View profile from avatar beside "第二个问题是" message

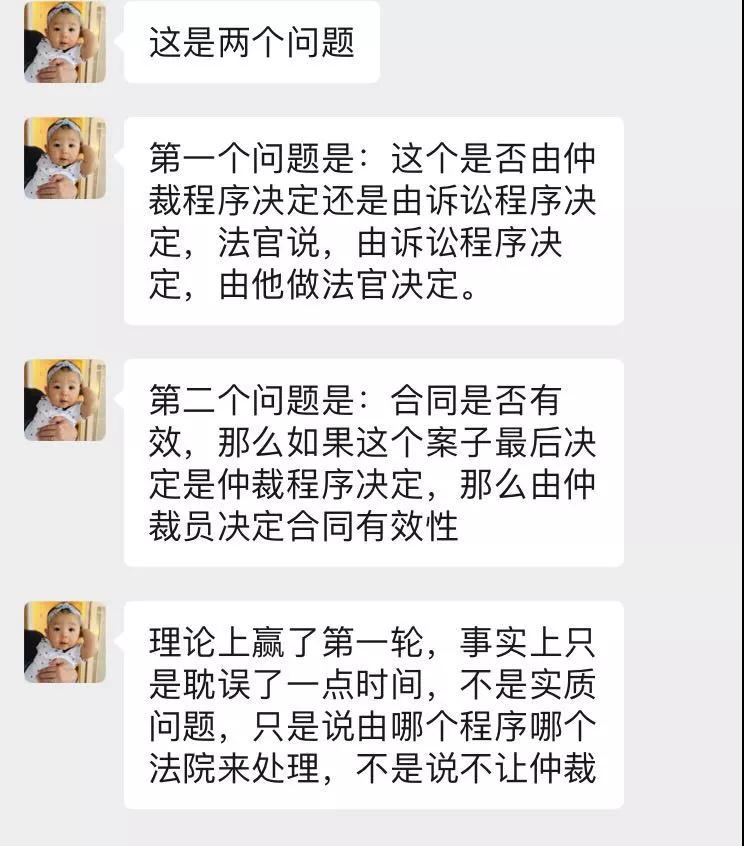pyautogui.click(x=64, y=400)
